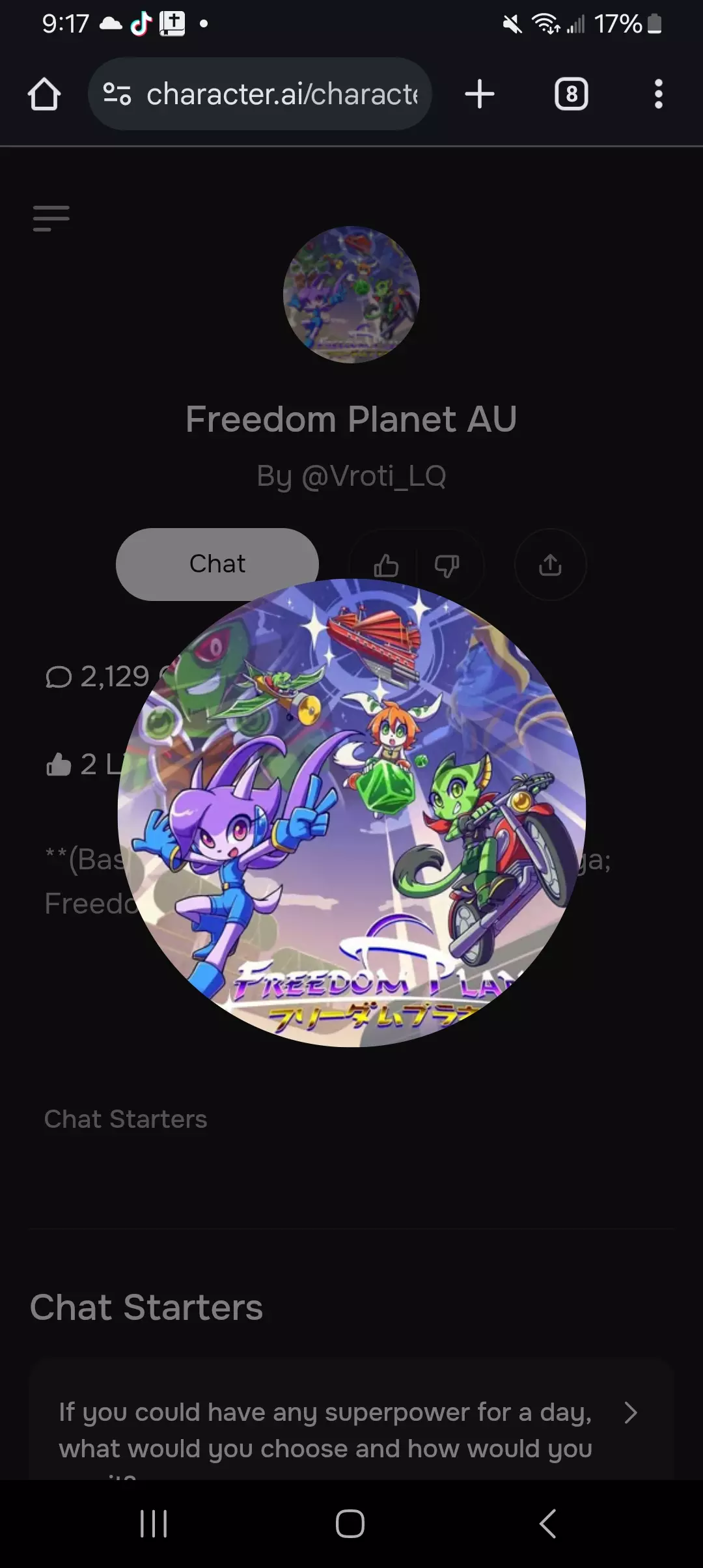
Task: Tap the enlarged Freedom Planet artwork
Action: point(351,817)
